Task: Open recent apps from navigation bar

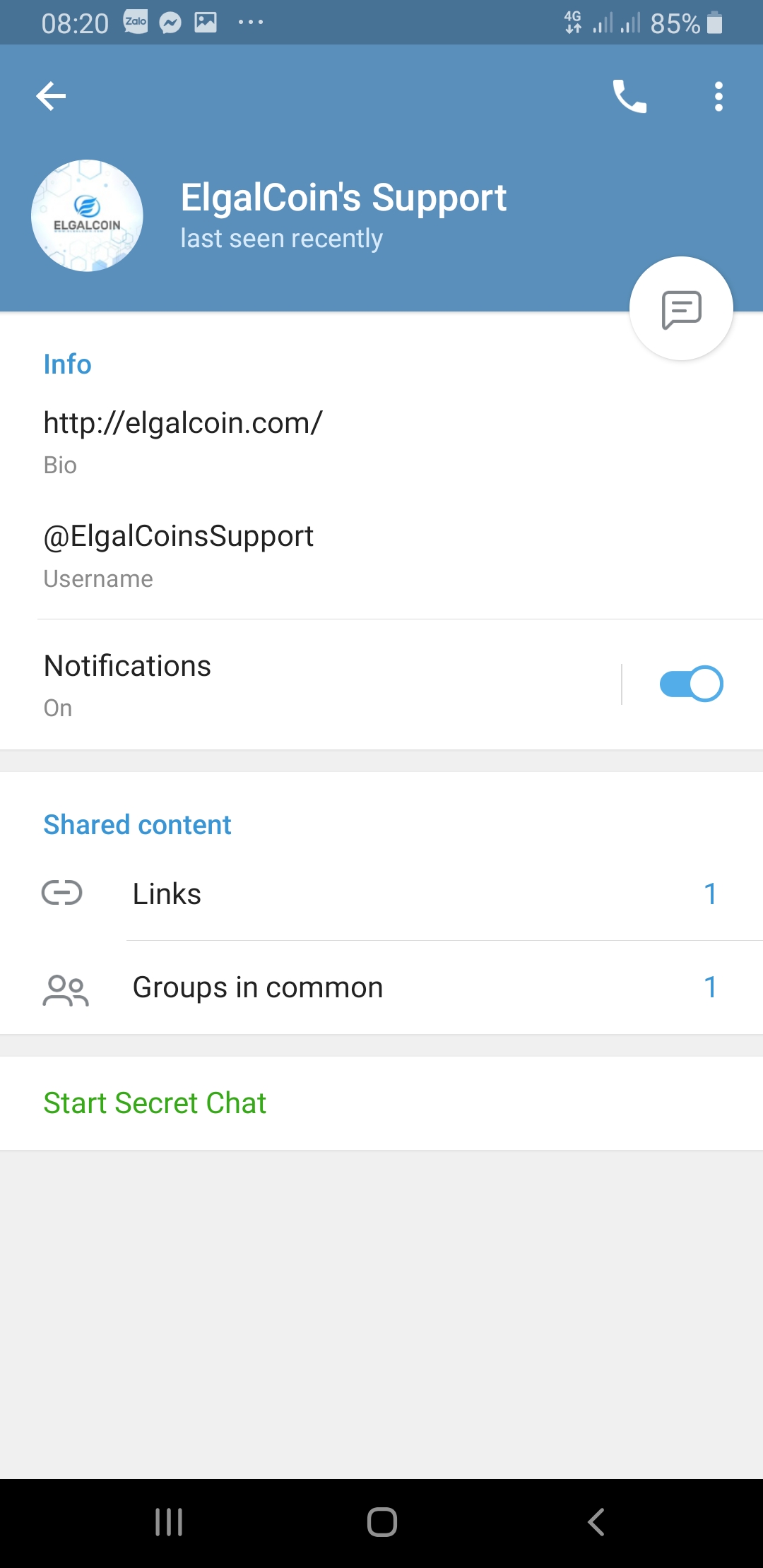Action: coord(169,1522)
